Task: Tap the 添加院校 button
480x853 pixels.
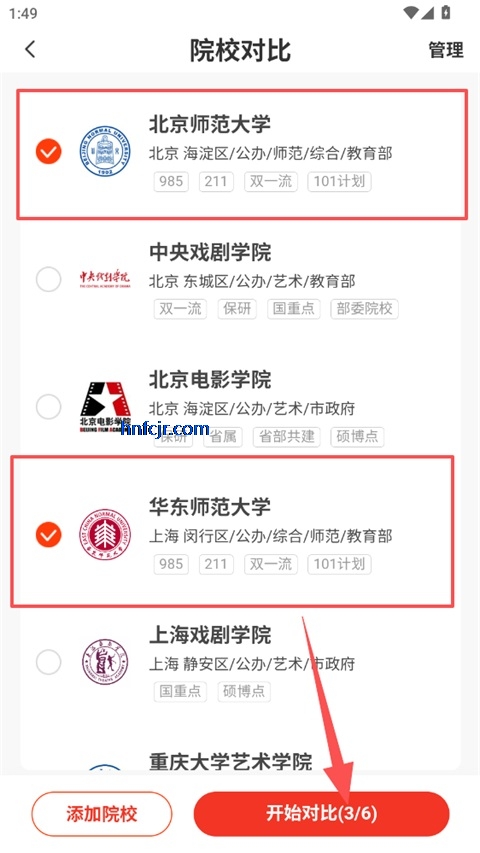Action: point(102,814)
